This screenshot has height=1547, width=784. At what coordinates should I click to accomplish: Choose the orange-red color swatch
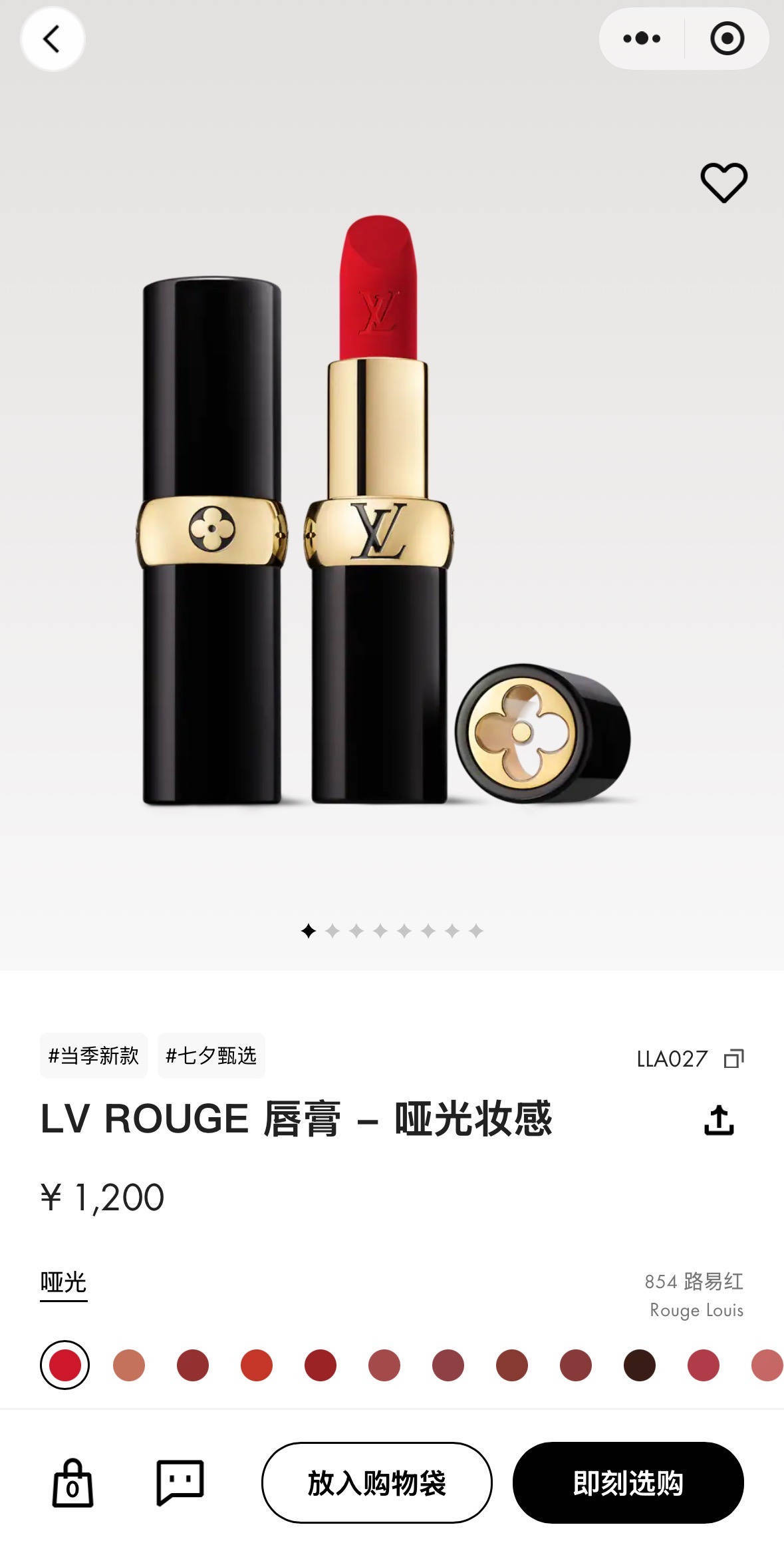pos(257,1365)
